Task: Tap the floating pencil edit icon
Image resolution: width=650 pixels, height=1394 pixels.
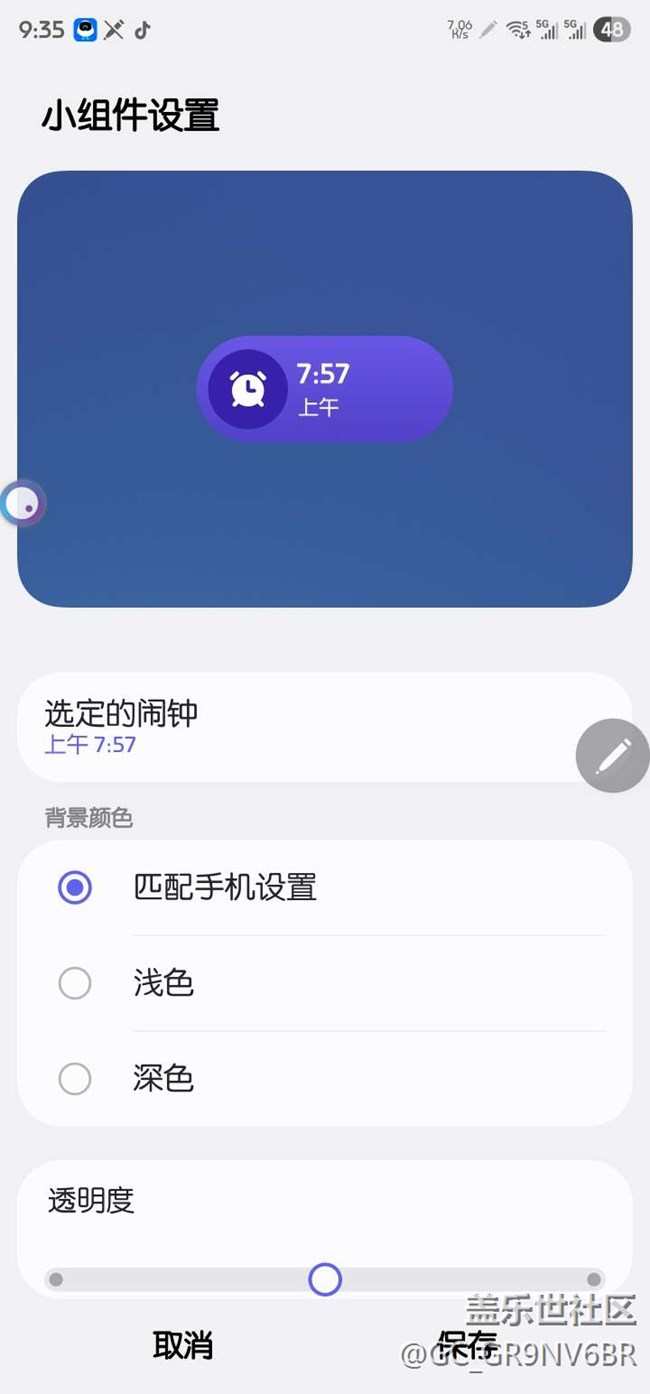Action: pos(613,756)
